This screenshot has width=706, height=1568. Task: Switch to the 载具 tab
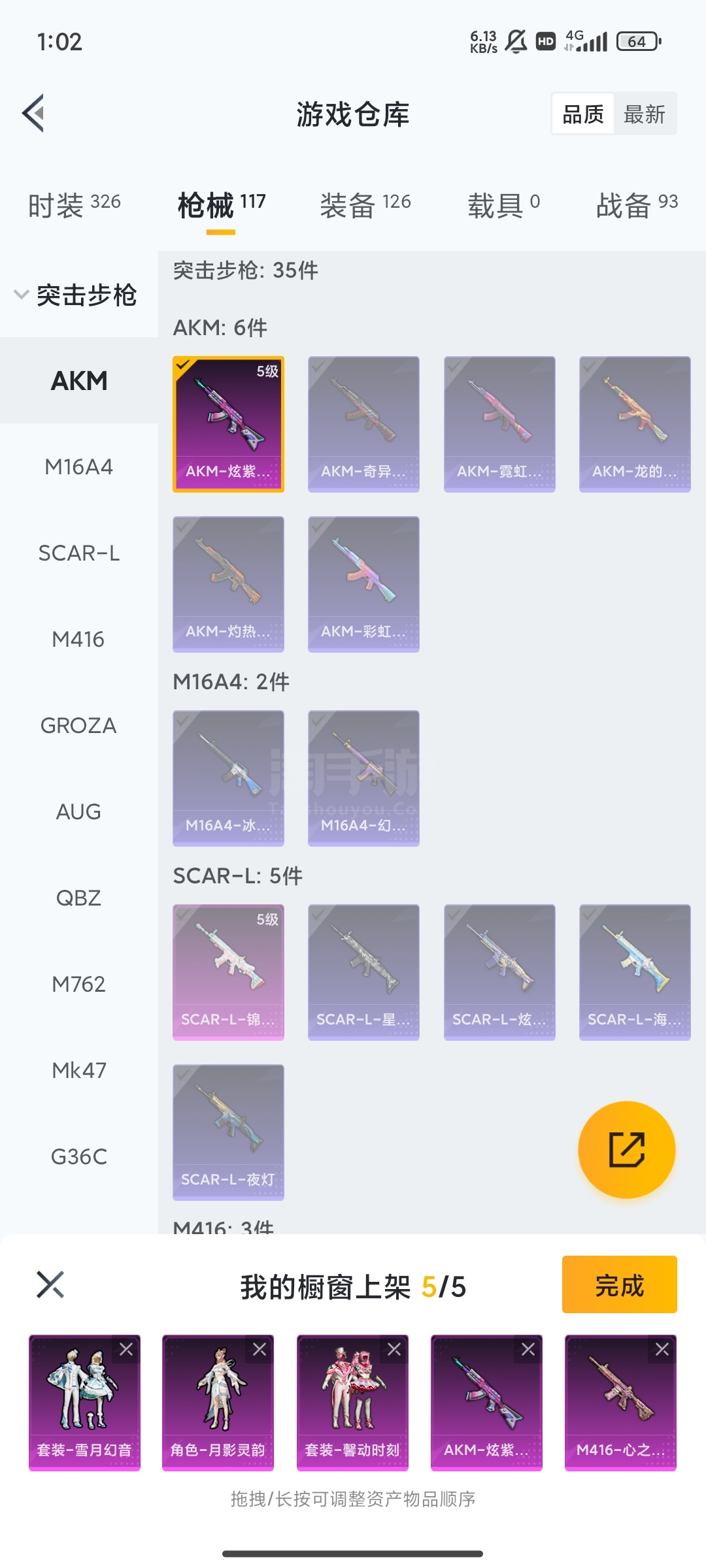coord(503,205)
